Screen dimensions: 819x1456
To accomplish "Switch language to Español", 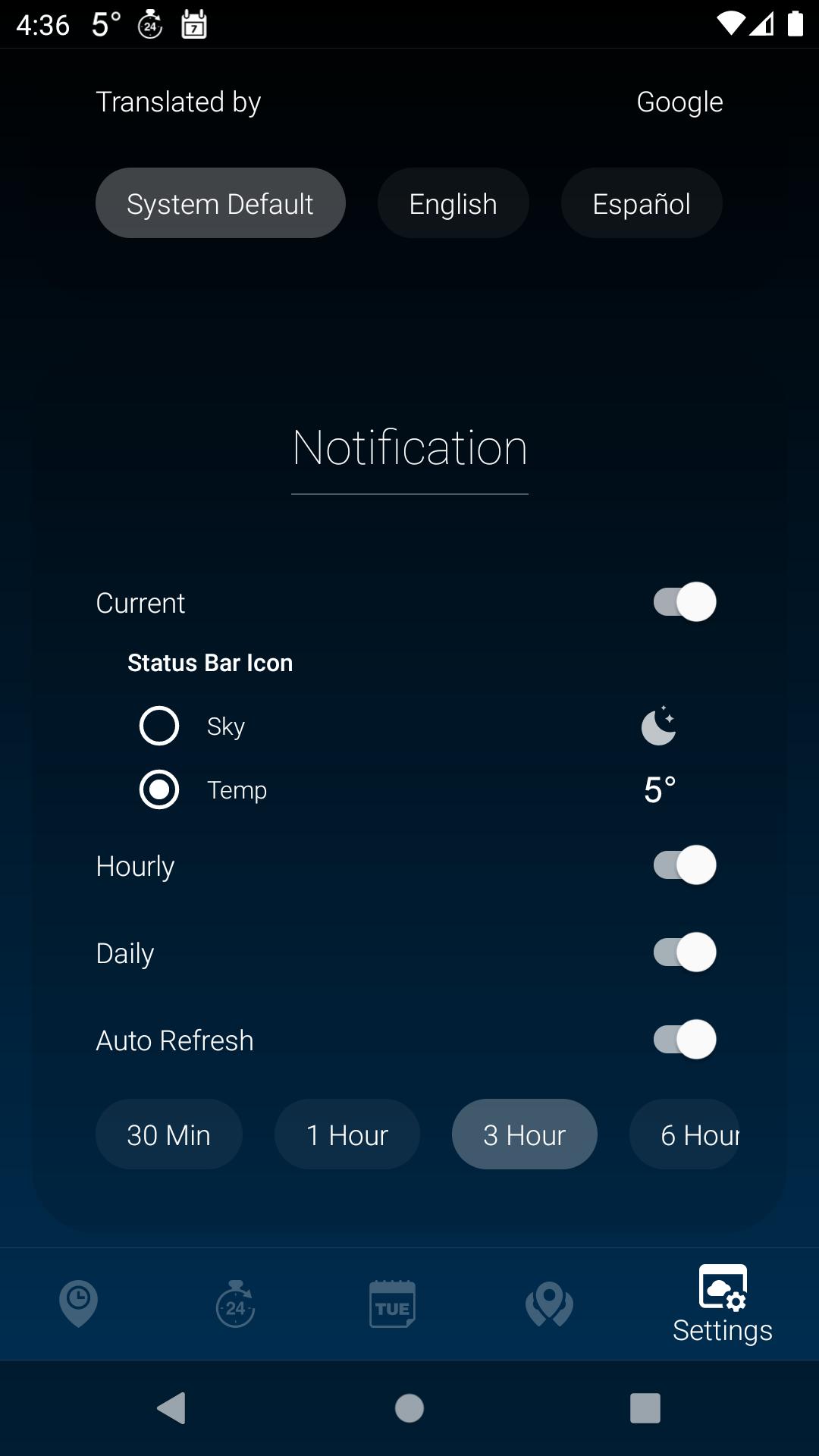I will (642, 203).
